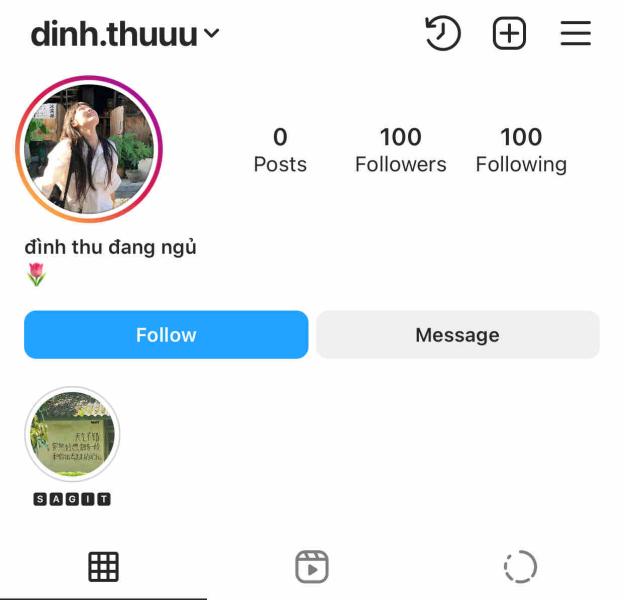Open the hamburger menu
Viewport: 624px width, 600px height.
[575, 34]
